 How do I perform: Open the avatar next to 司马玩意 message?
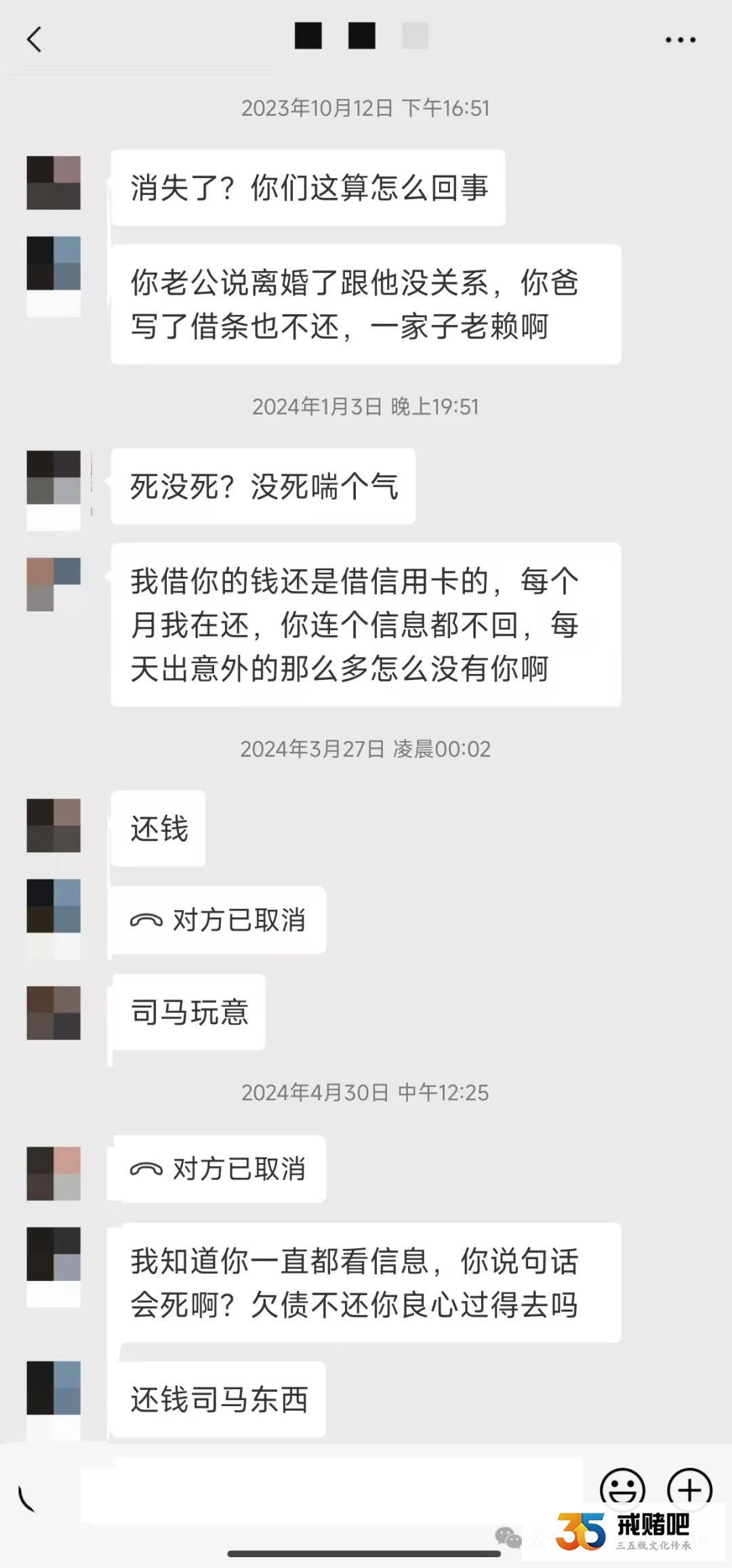click(x=54, y=1013)
